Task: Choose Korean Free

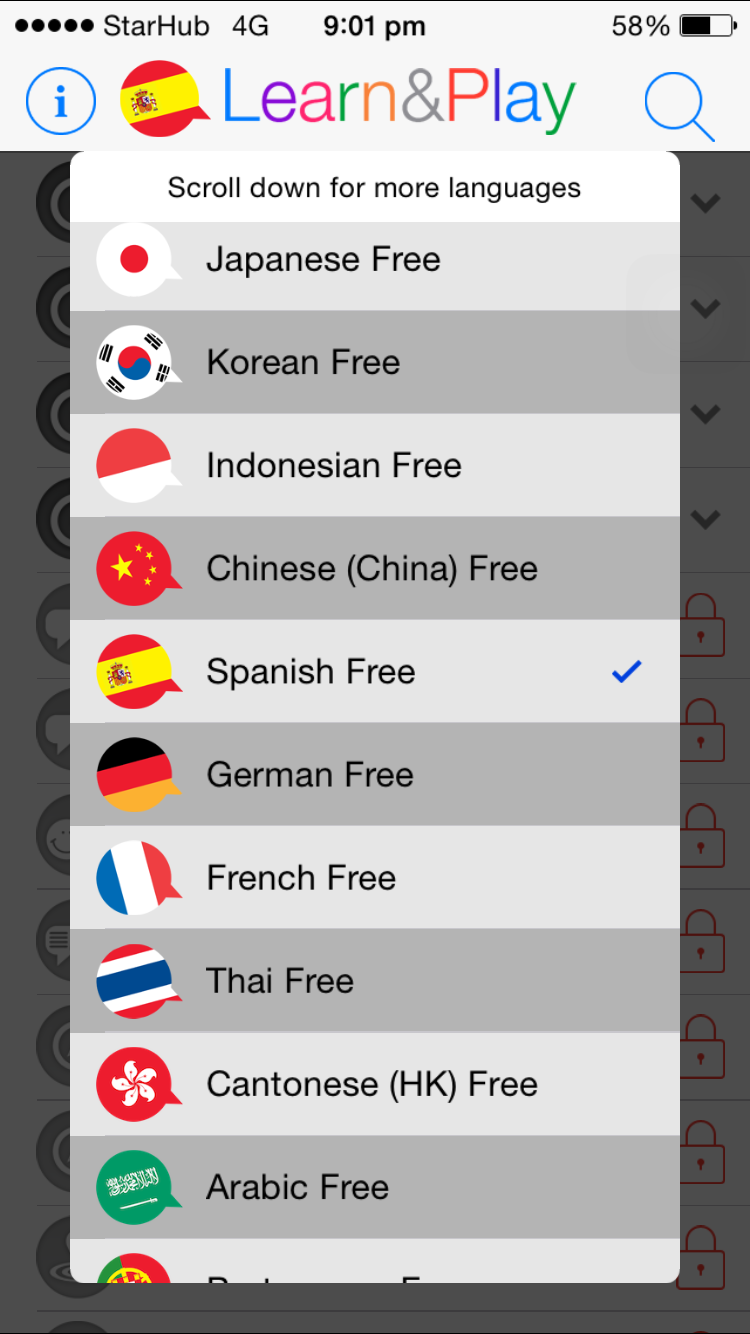Action: (x=374, y=363)
